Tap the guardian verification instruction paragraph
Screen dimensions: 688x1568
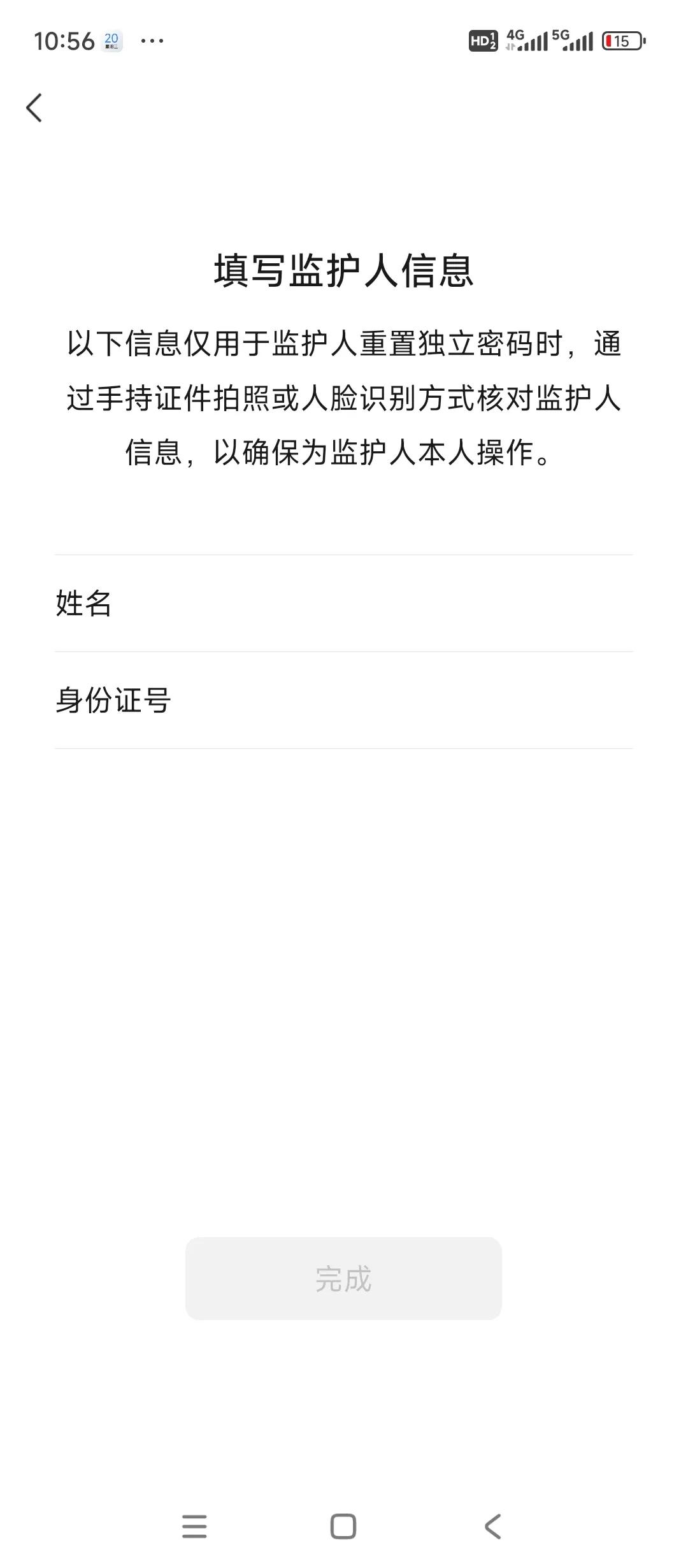tap(343, 395)
